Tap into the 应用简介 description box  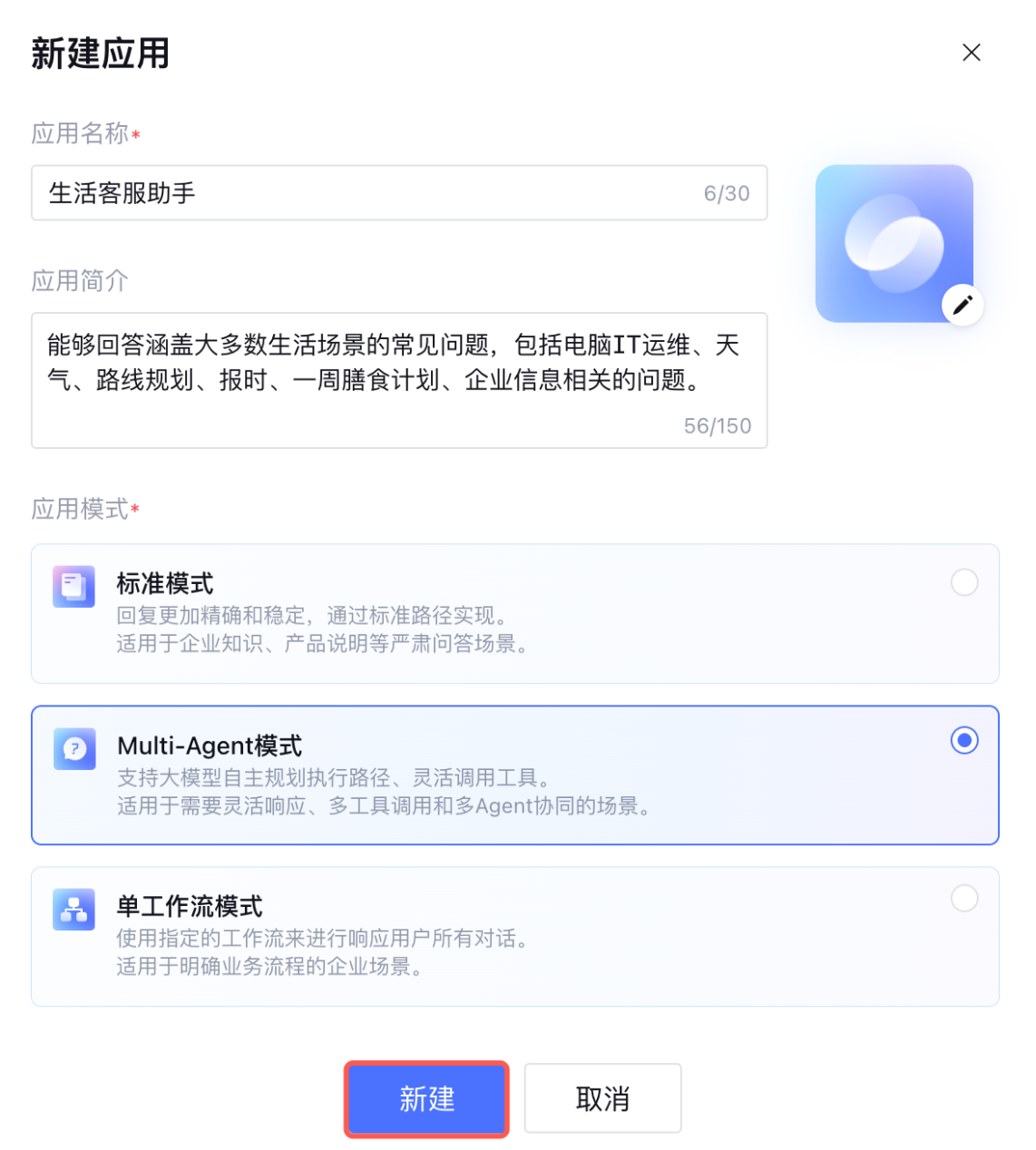[x=399, y=379]
